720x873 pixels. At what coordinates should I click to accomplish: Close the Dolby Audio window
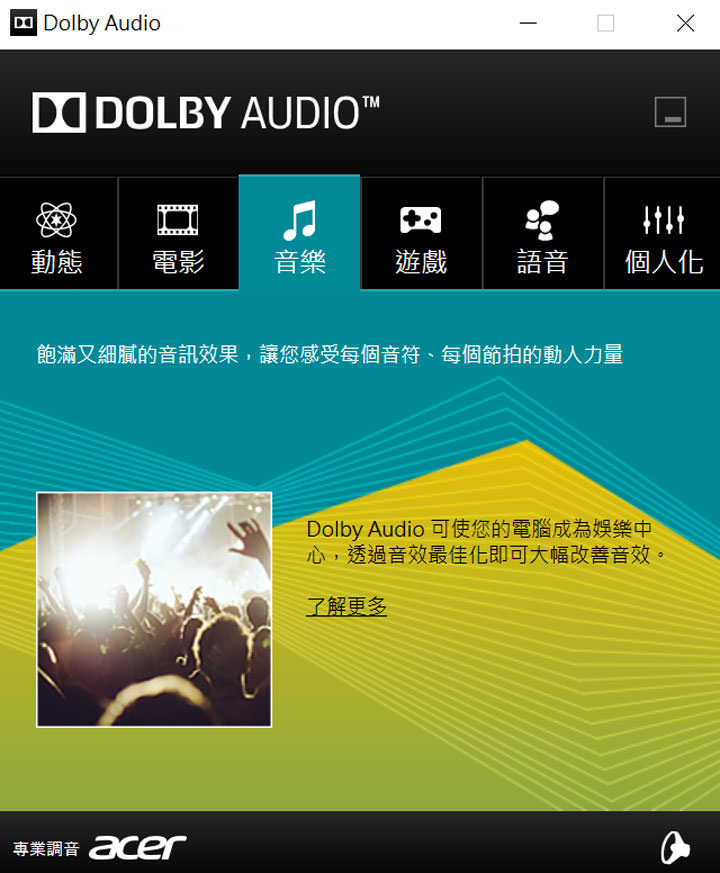pos(685,23)
